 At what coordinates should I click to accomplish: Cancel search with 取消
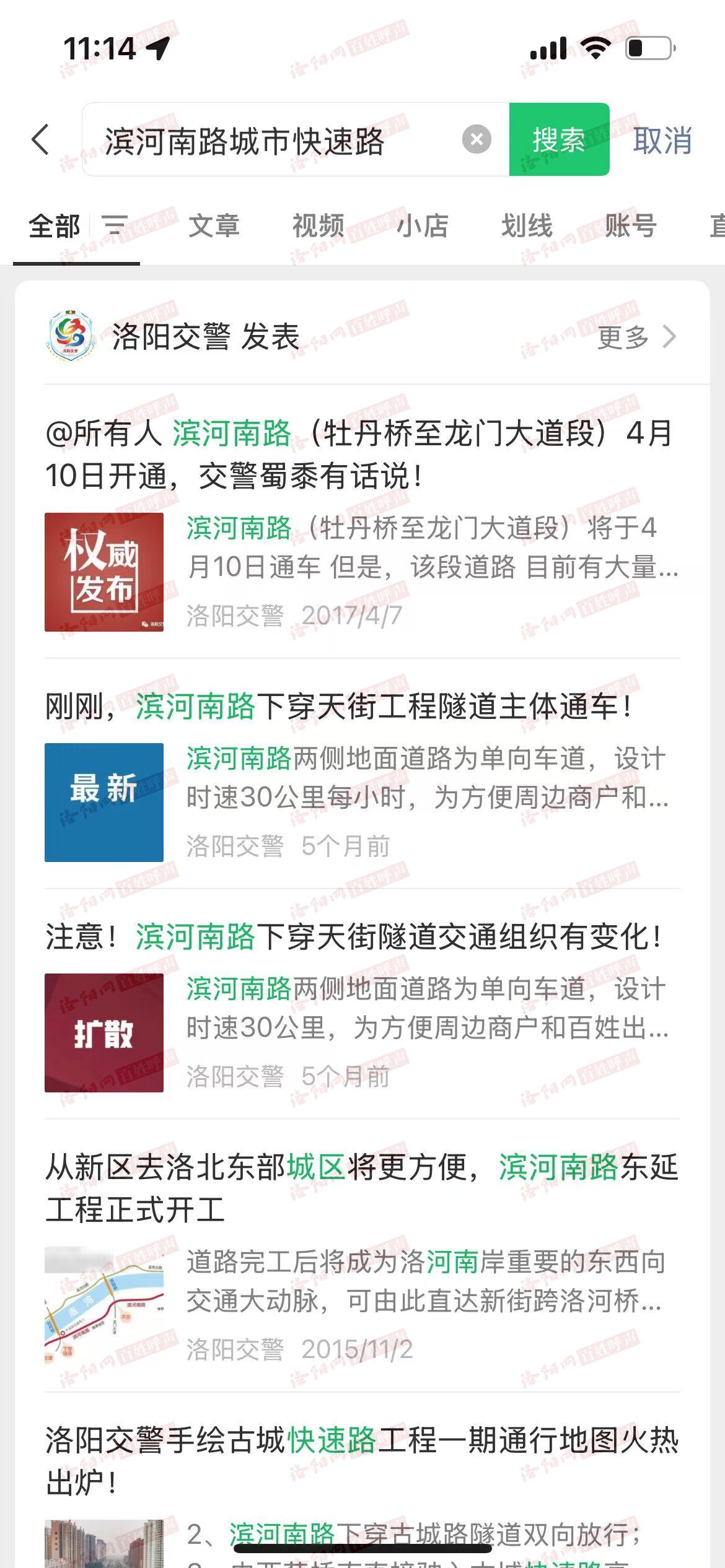(x=662, y=141)
